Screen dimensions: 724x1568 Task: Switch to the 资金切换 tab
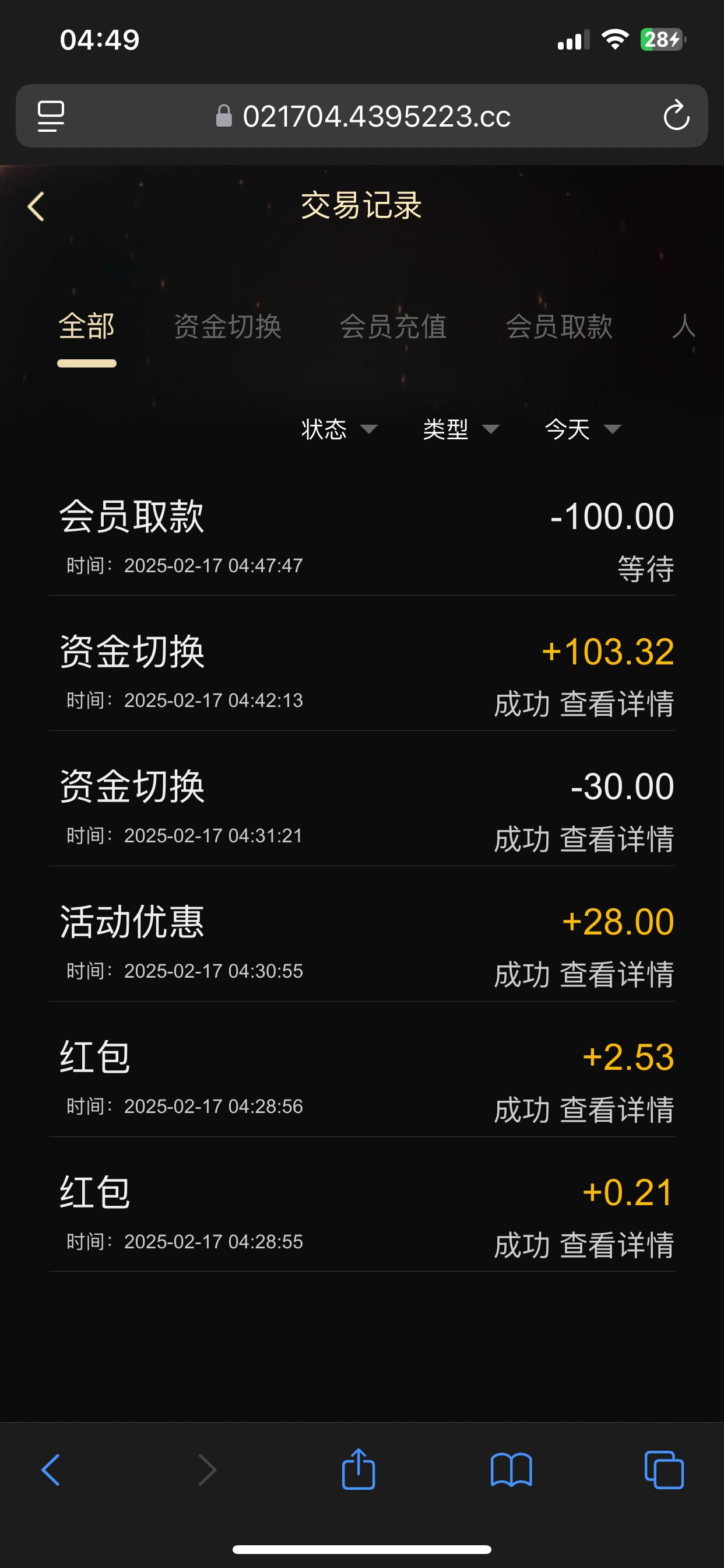[x=227, y=327]
